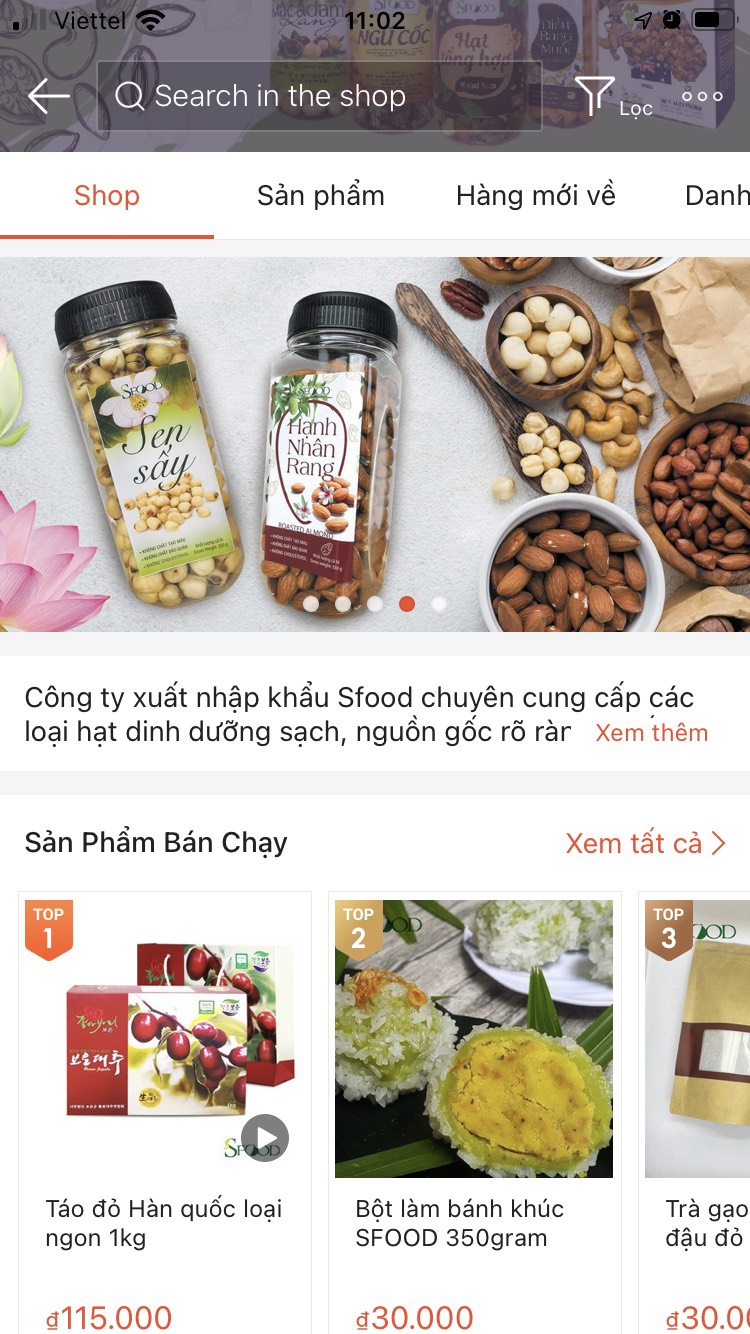The image size is (750, 1334).
Task: Switch to the Hàng mới về tab
Action: click(x=535, y=196)
